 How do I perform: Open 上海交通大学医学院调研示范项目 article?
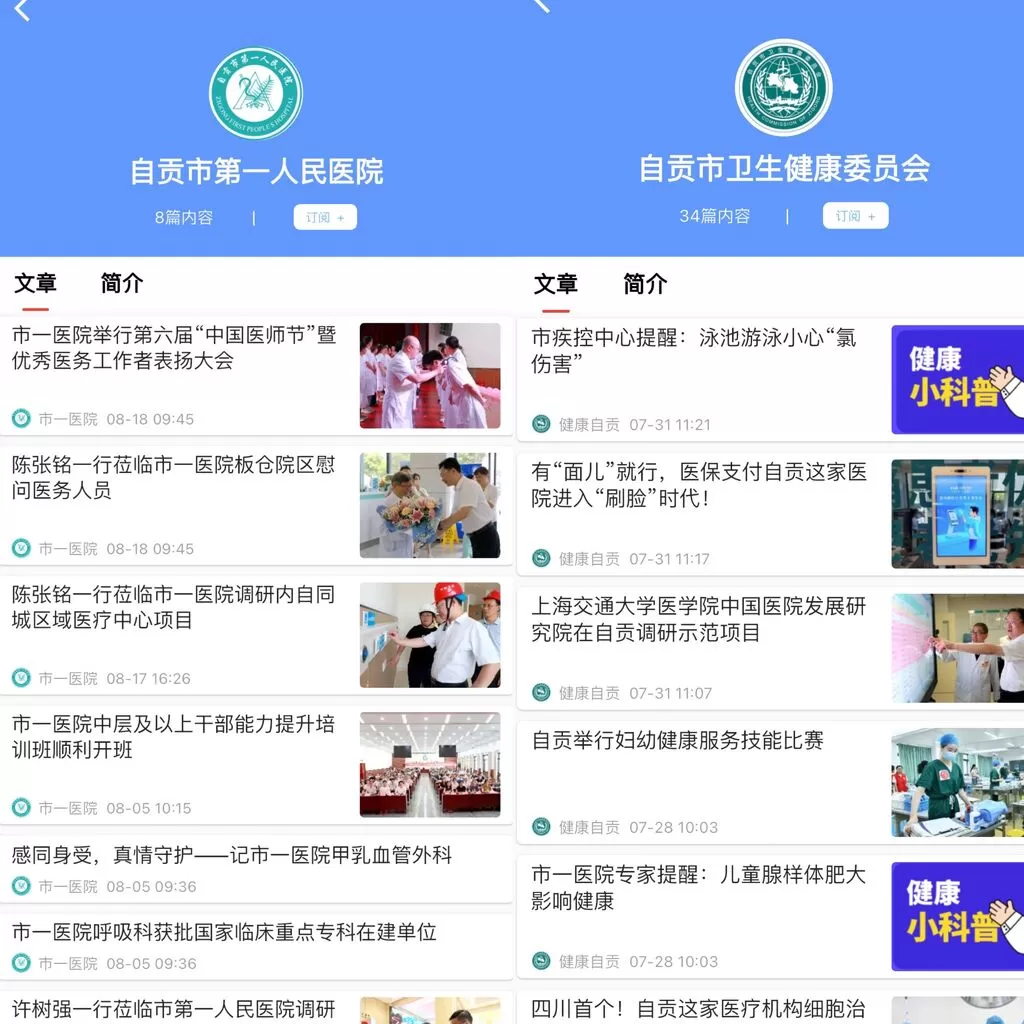tap(699, 620)
